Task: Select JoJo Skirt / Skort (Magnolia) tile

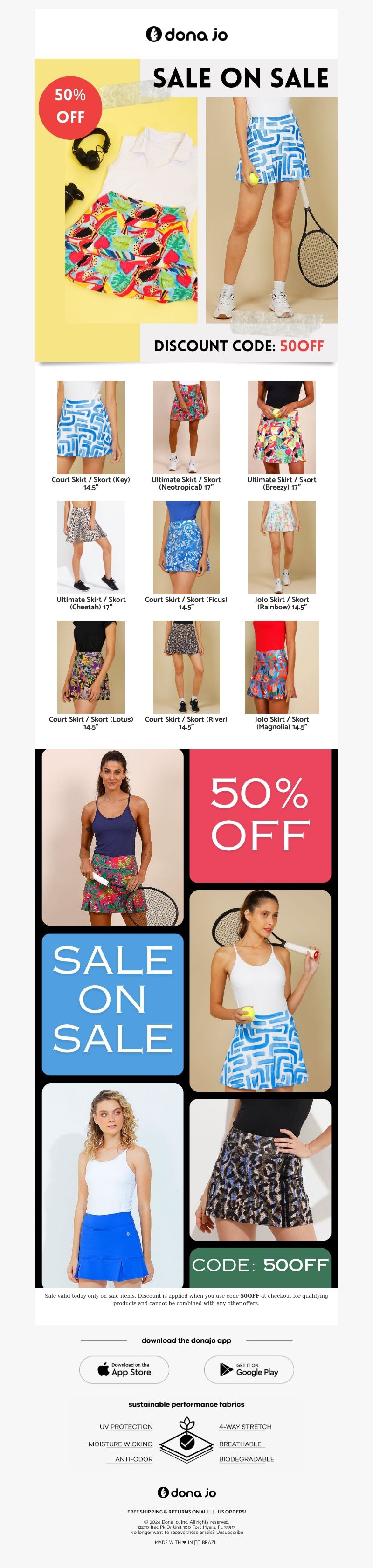Action: pos(282,667)
